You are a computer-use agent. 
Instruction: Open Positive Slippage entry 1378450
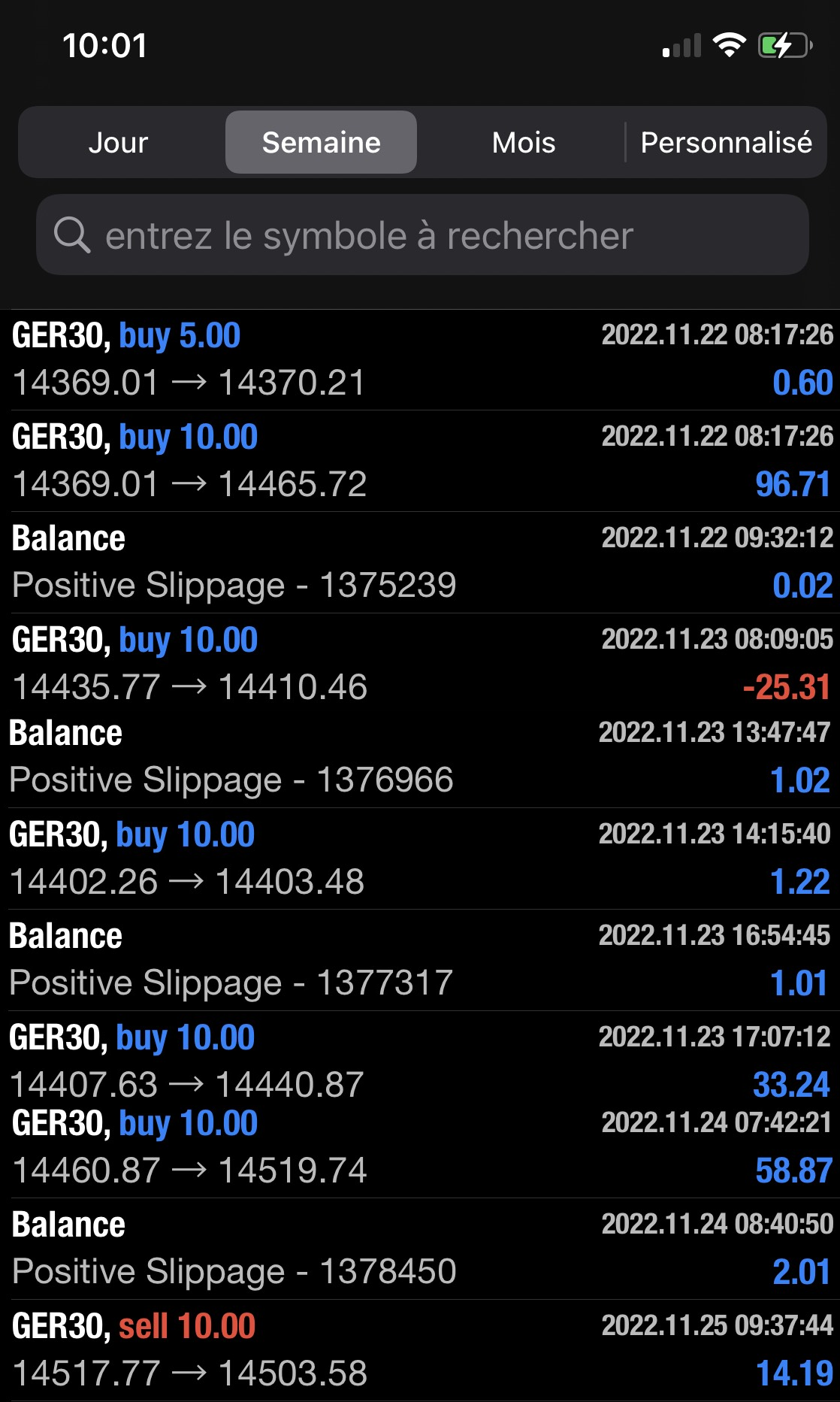point(420,1249)
